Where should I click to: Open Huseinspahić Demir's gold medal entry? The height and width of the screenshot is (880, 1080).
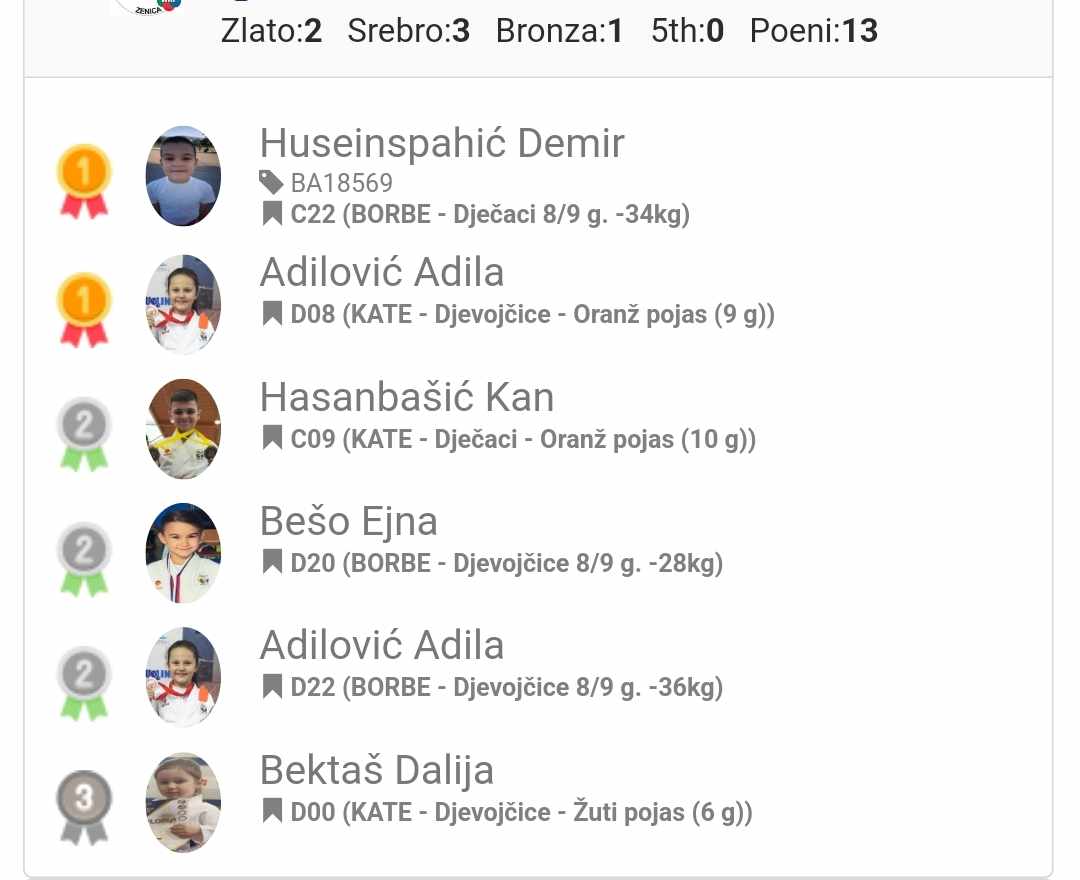(x=441, y=144)
